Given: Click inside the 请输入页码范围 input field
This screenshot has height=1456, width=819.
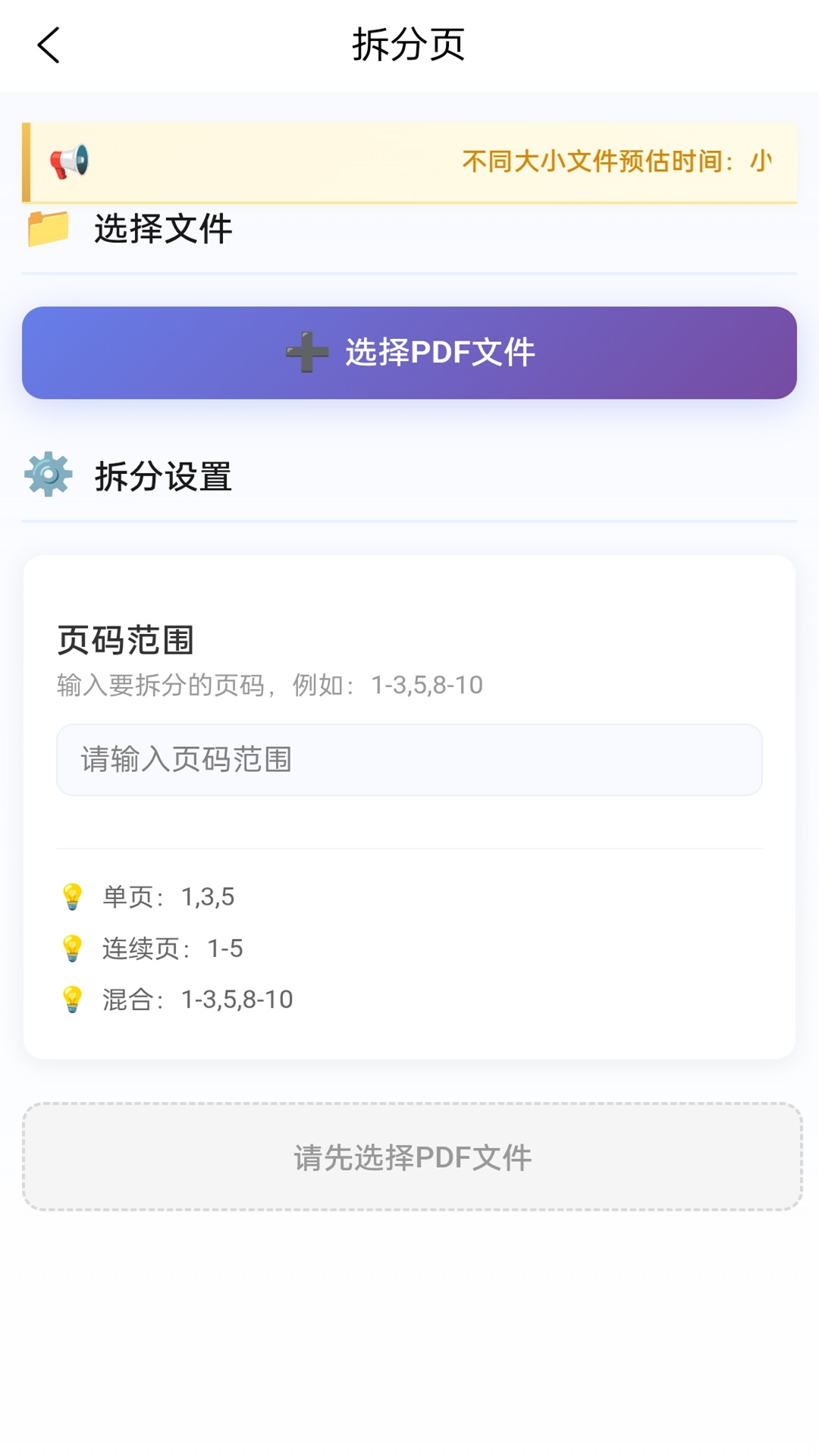Looking at the screenshot, I should point(409,760).
